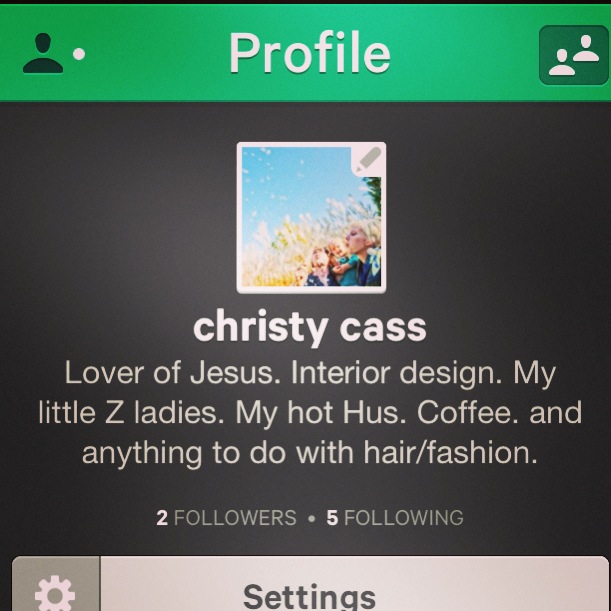The width and height of the screenshot is (611, 611).
Task: Open the Settings button
Action: [310, 593]
